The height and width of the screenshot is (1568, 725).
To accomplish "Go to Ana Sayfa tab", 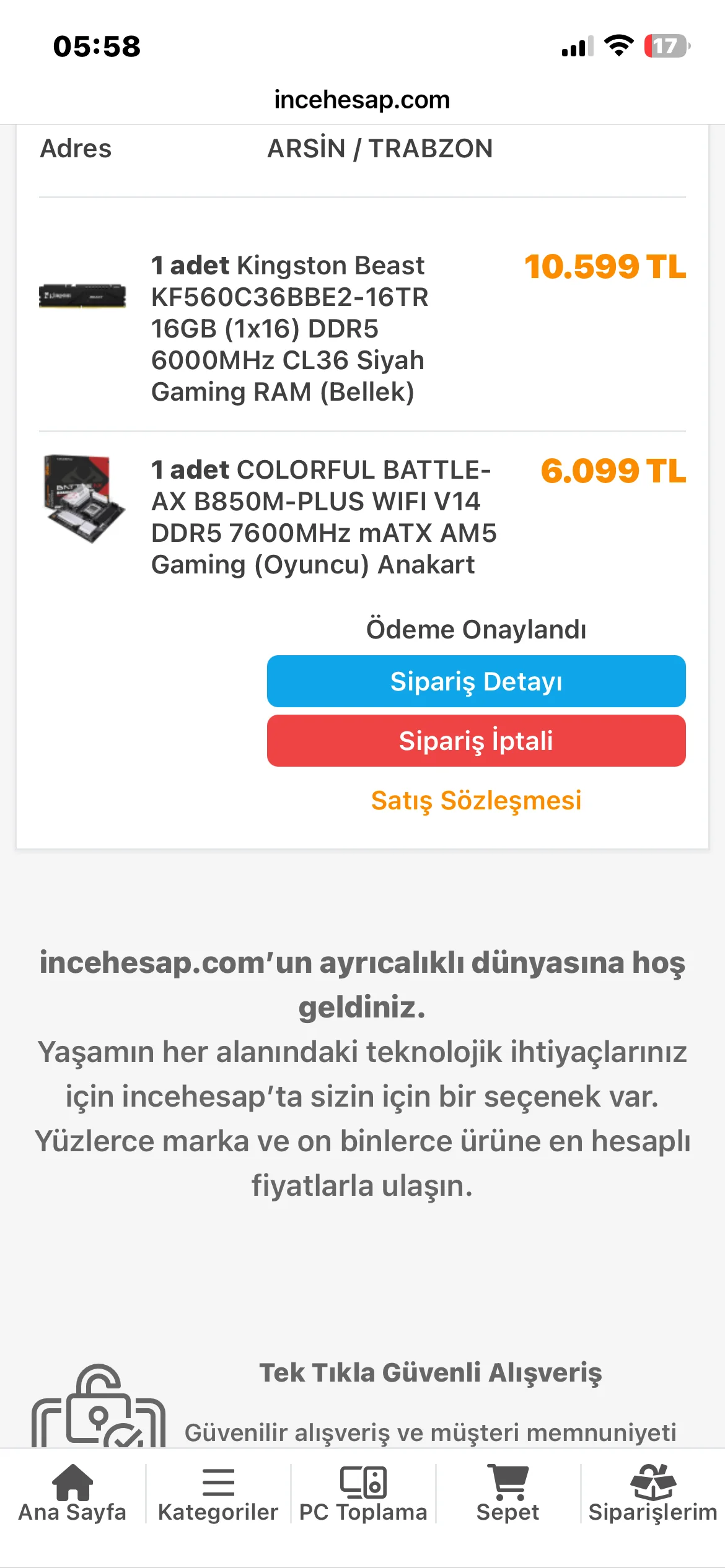I will pos(72,1492).
